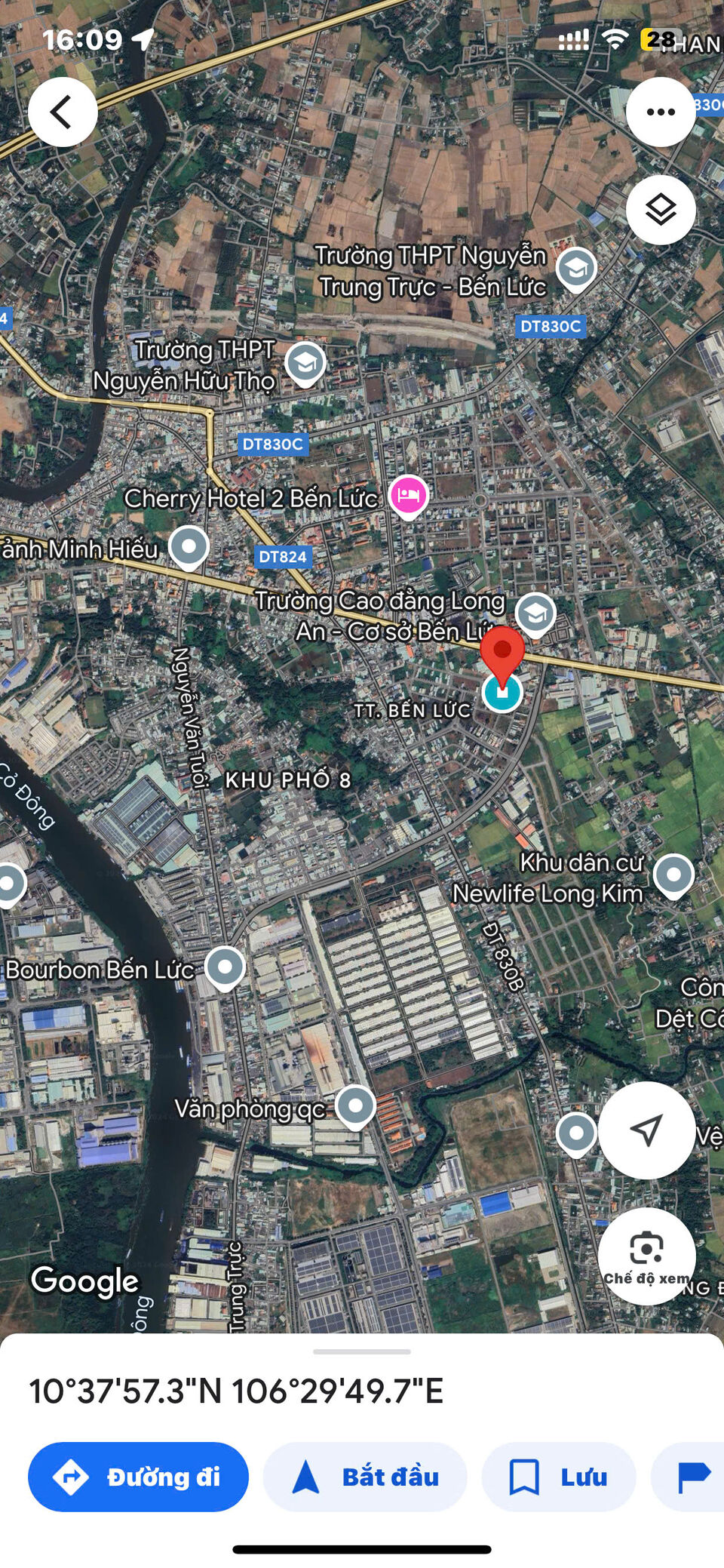The height and width of the screenshot is (1568, 724).
Task: Expand the coordinates sheet via its handle
Action: tap(362, 1351)
